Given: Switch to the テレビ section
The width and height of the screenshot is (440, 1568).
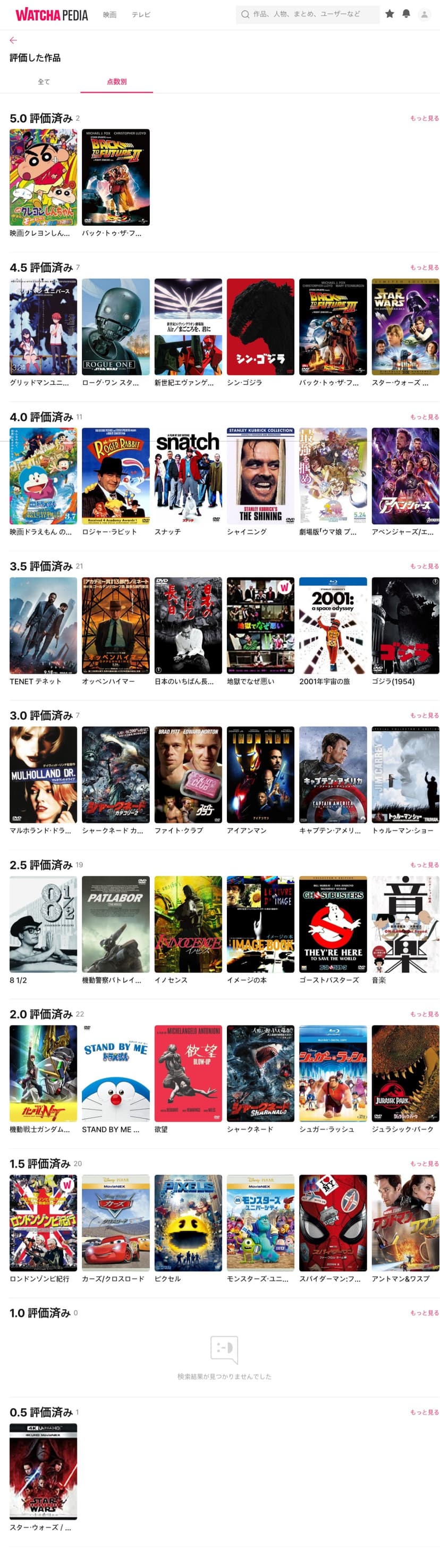Looking at the screenshot, I should [141, 14].
